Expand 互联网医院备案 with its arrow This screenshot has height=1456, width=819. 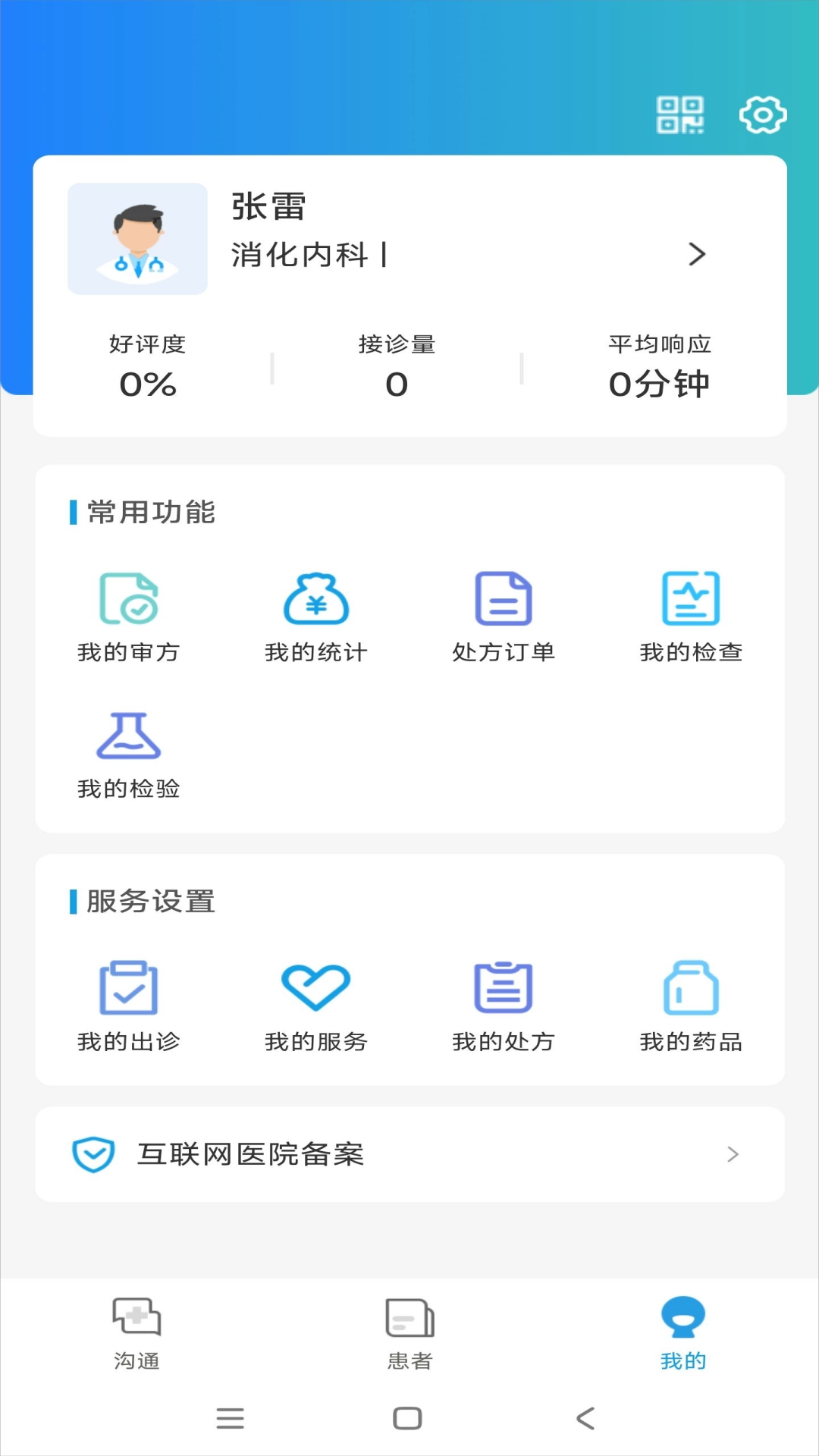(733, 1155)
